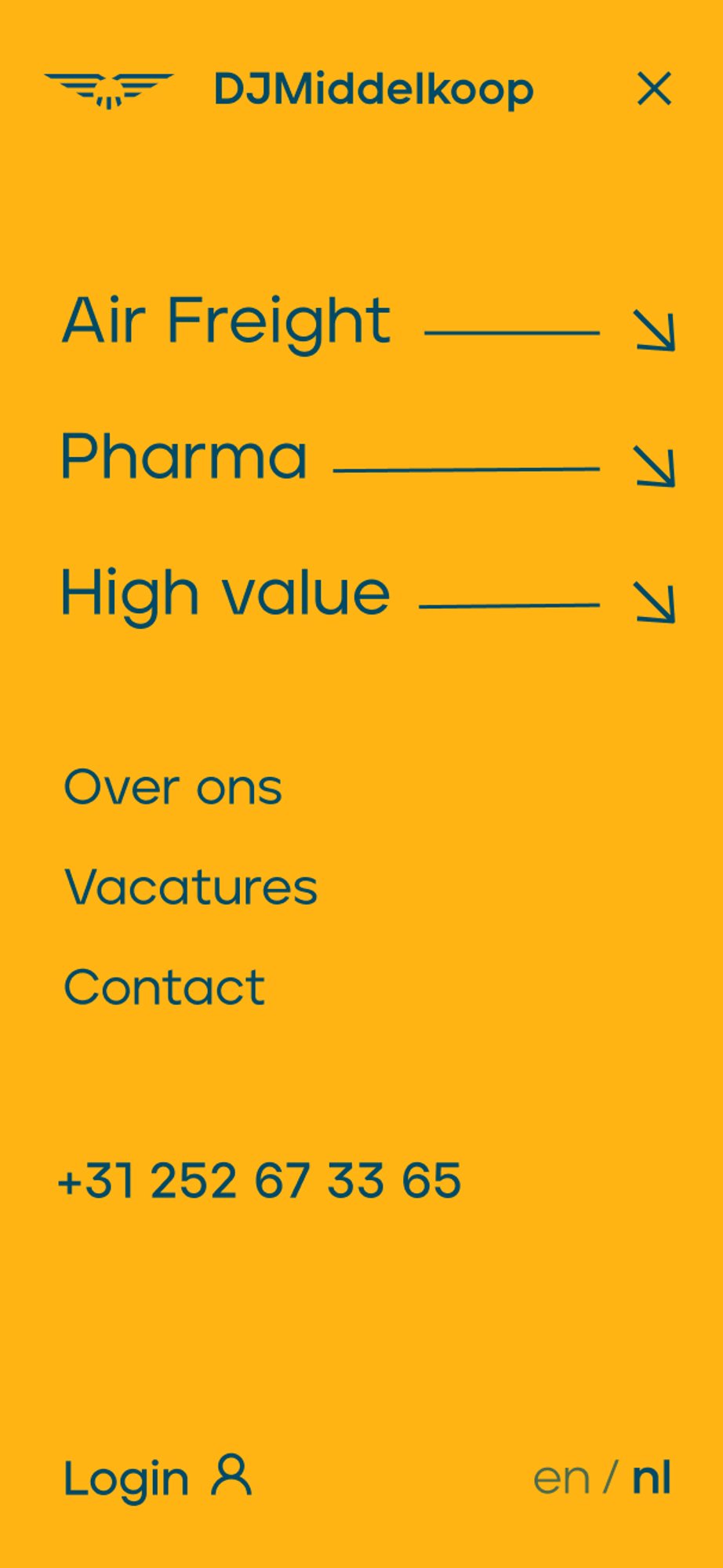Select the nl language option
The image size is (723, 1568).
[x=652, y=1479]
